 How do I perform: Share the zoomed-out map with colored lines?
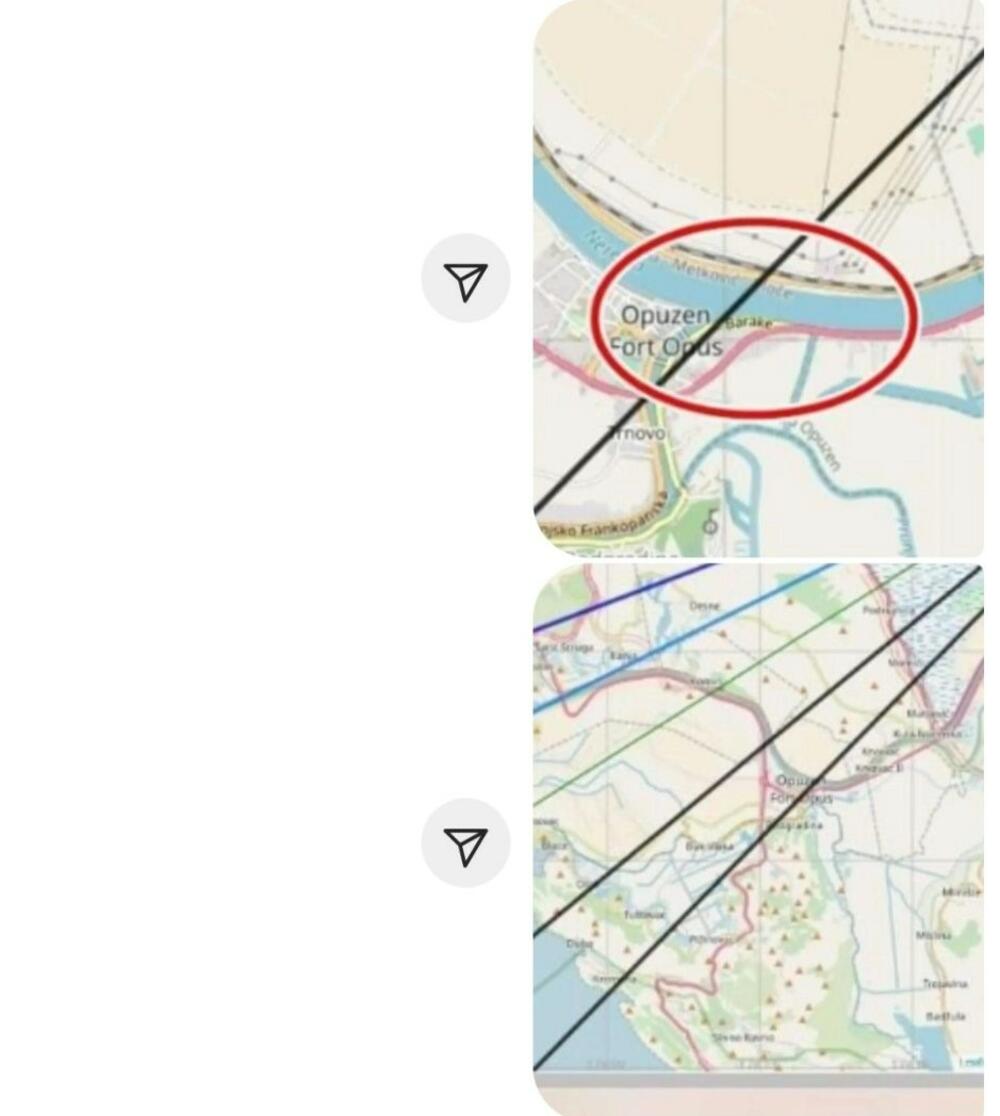click(465, 843)
